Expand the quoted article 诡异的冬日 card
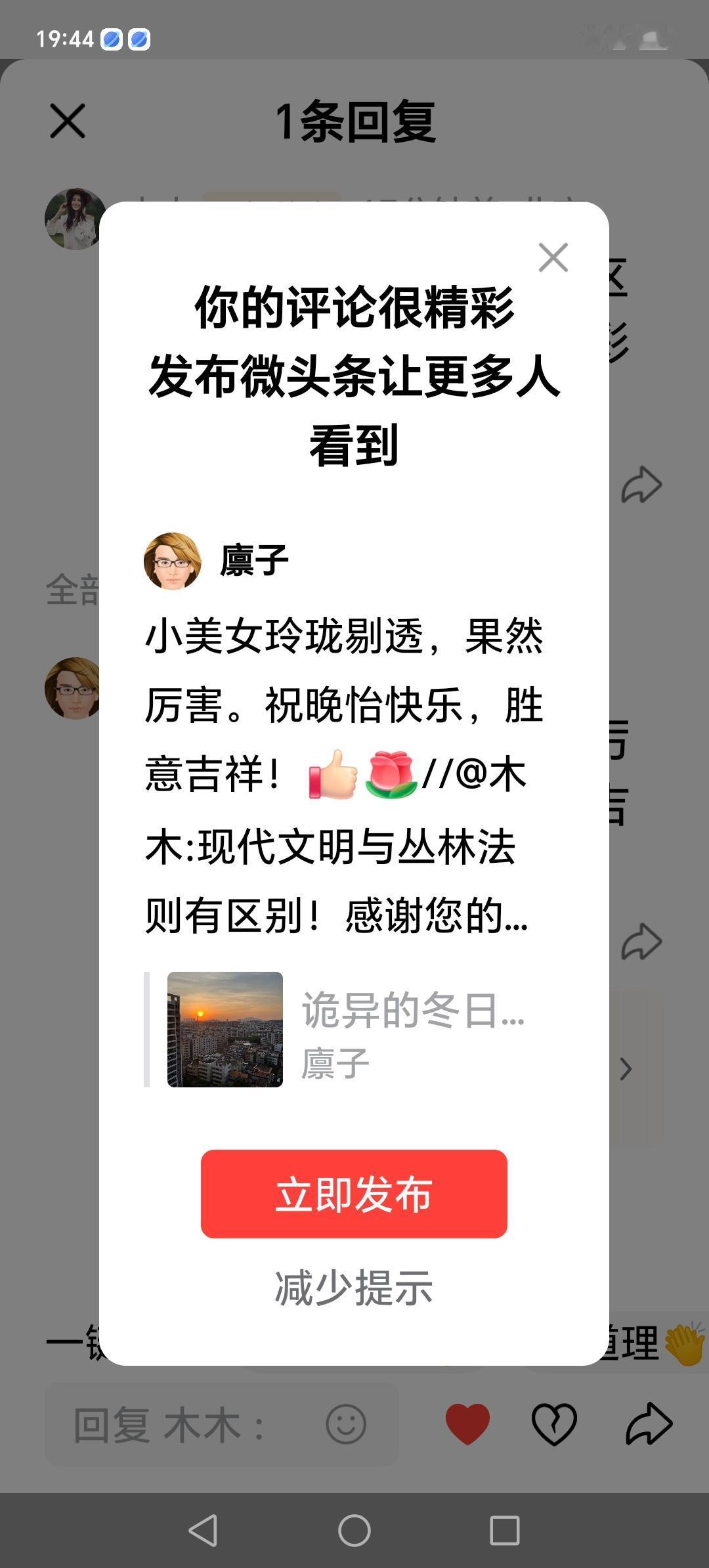The image size is (709, 1568). (x=394, y=1031)
